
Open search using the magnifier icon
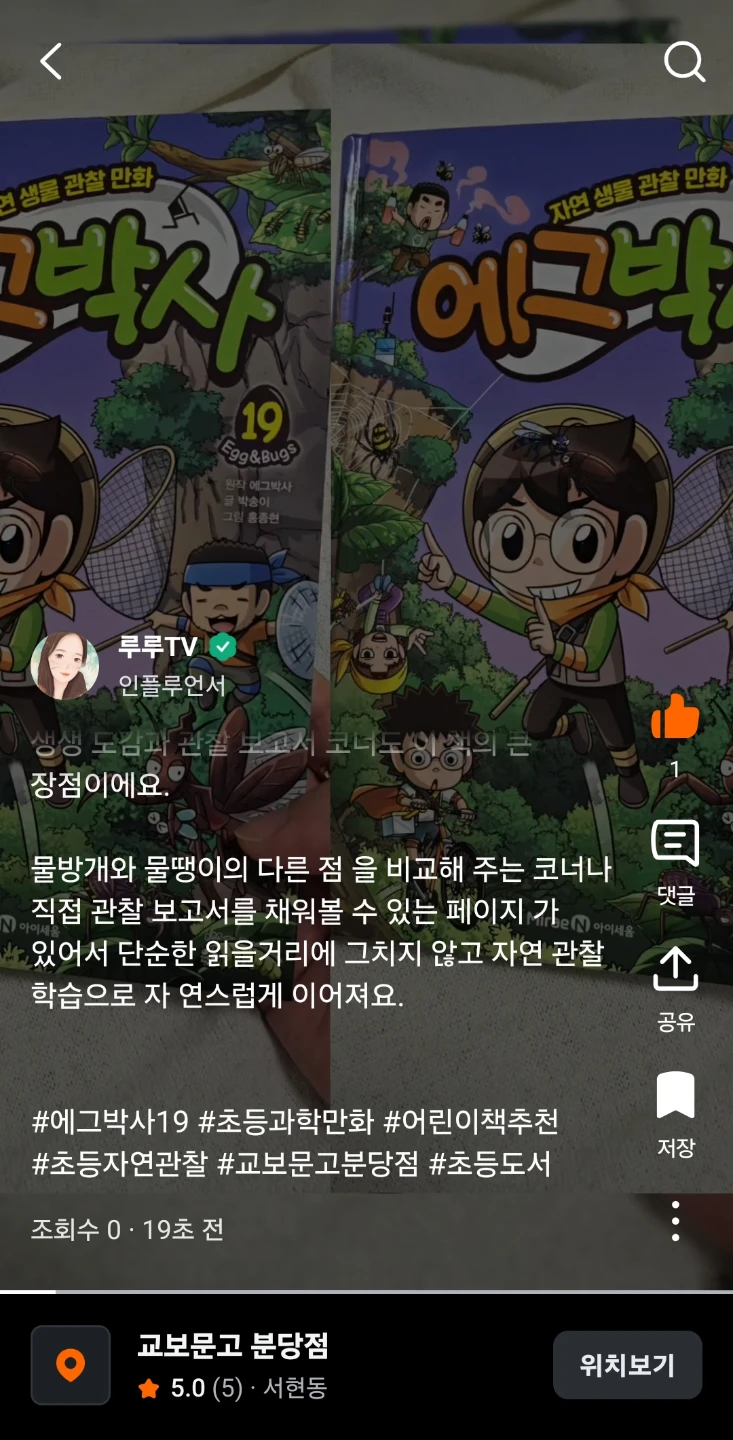(685, 63)
